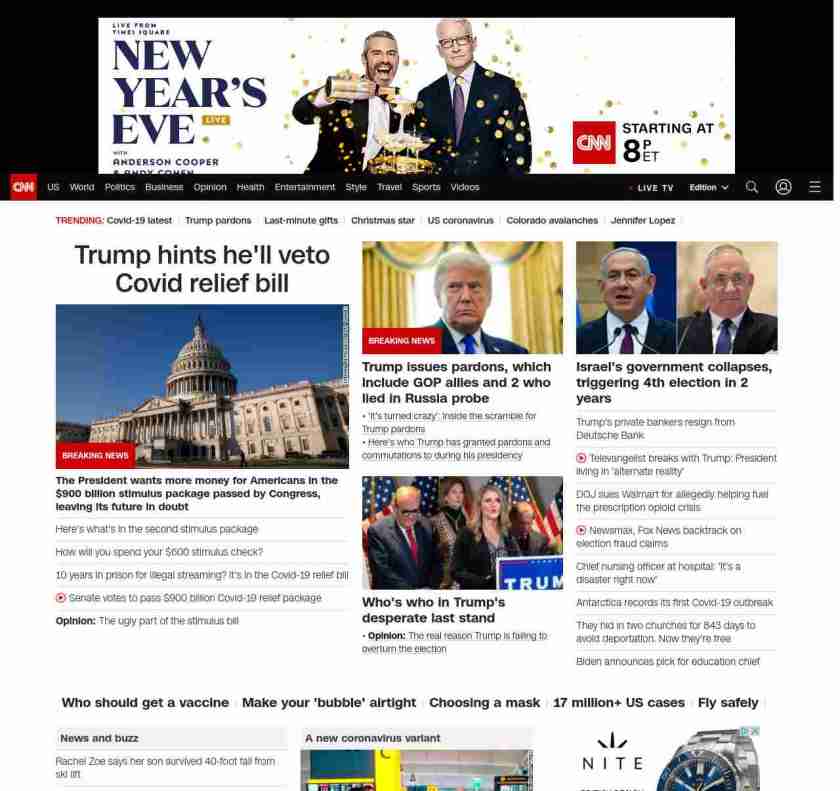Image resolution: width=840 pixels, height=791 pixels.
Task: Open Who's who in Trump's desperate last stand
Action: tap(433, 610)
